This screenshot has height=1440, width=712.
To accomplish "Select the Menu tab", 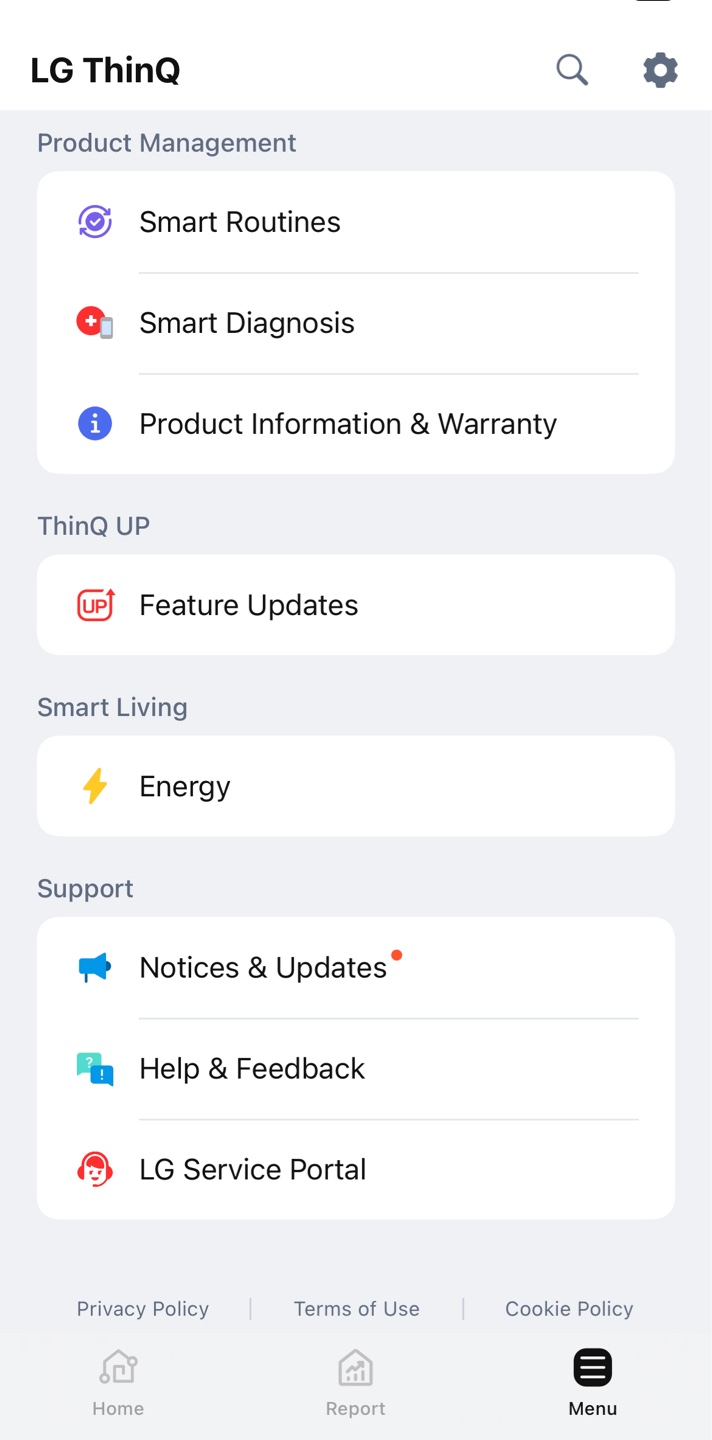I will [x=593, y=1383].
